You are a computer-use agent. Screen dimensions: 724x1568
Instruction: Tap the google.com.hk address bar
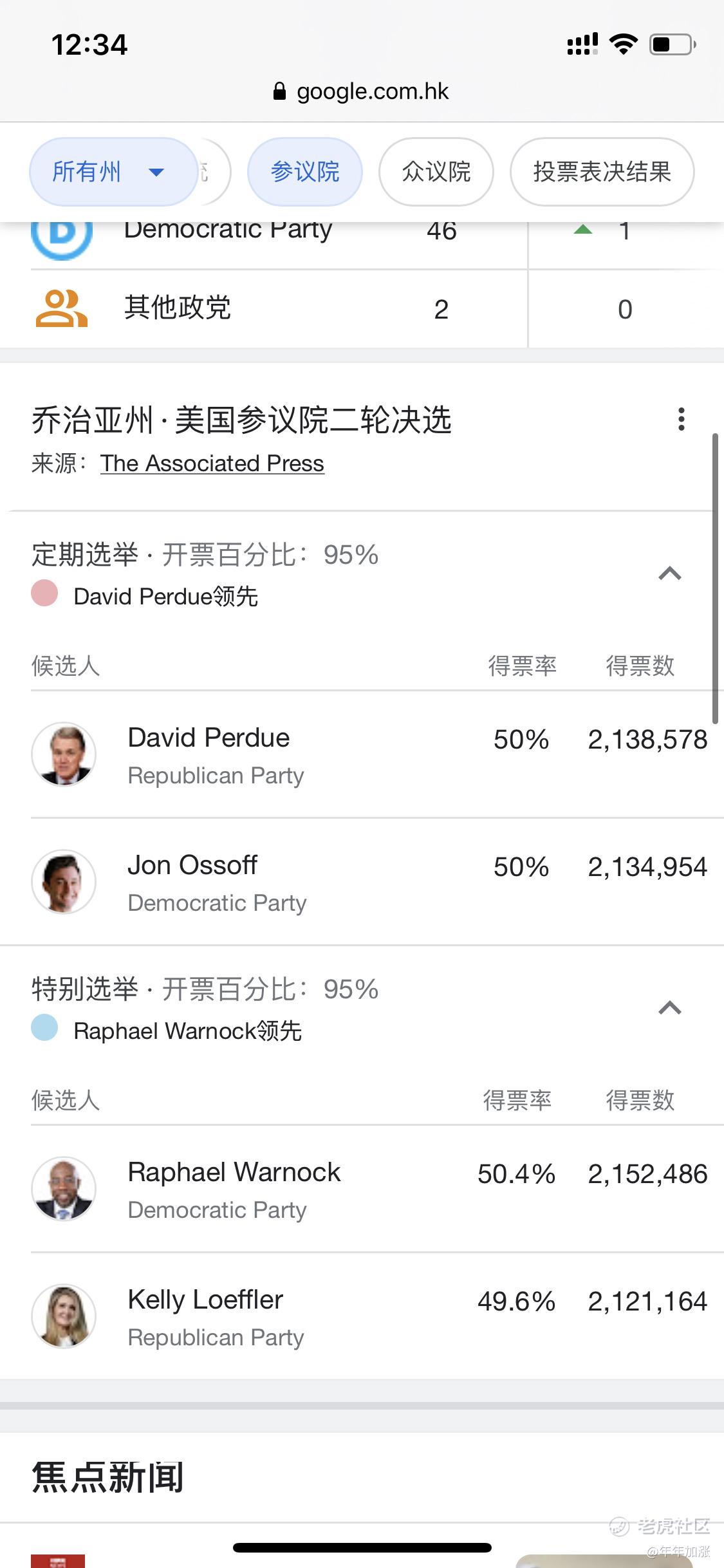point(362,91)
